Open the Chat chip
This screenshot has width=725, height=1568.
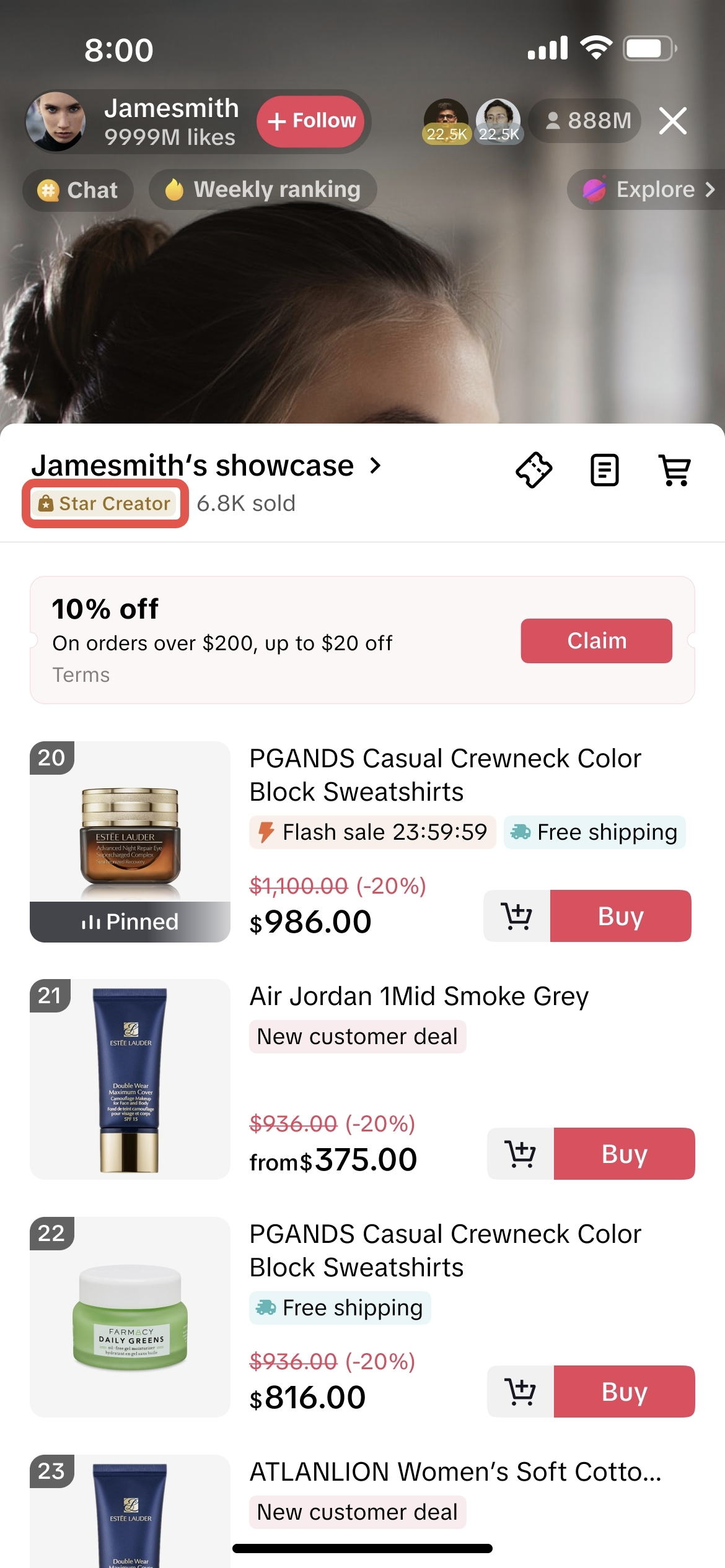pyautogui.click(x=78, y=190)
